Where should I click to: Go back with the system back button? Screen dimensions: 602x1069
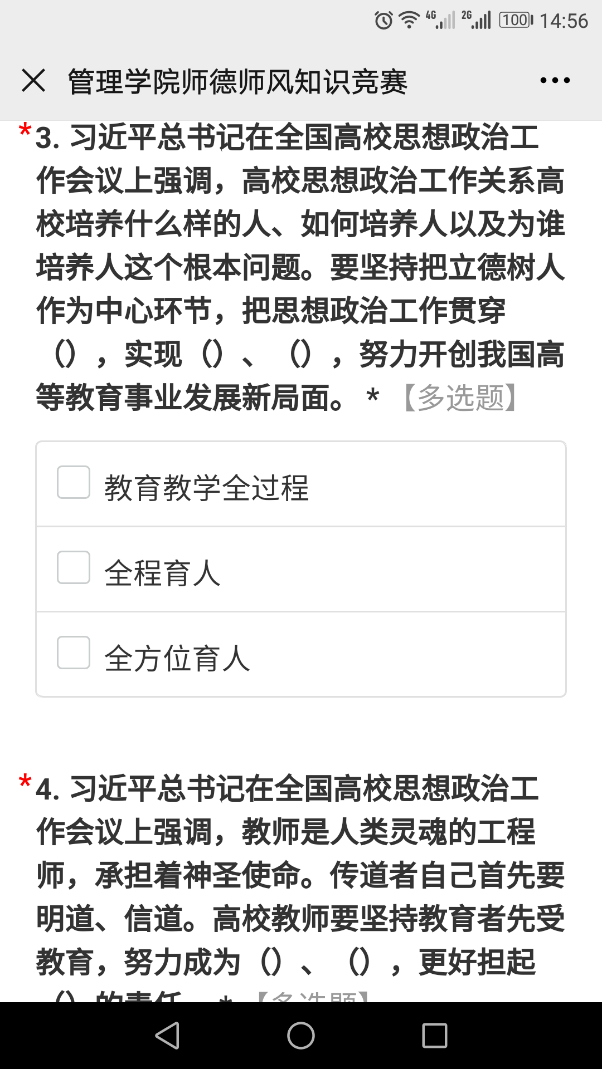tap(167, 1035)
